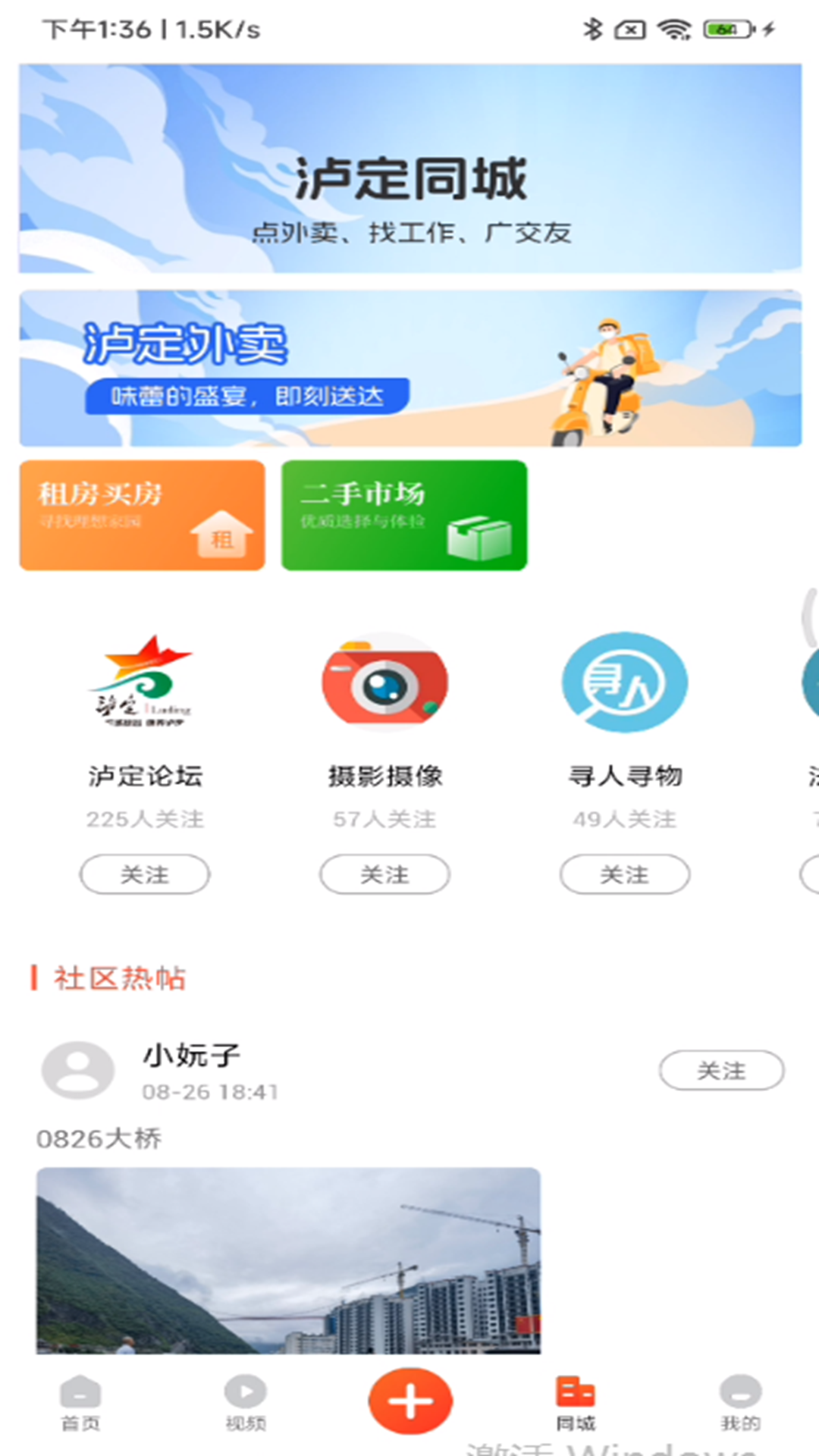Follow the 寻人寻物 community
Viewport: 819px width, 1456px height.
point(623,874)
